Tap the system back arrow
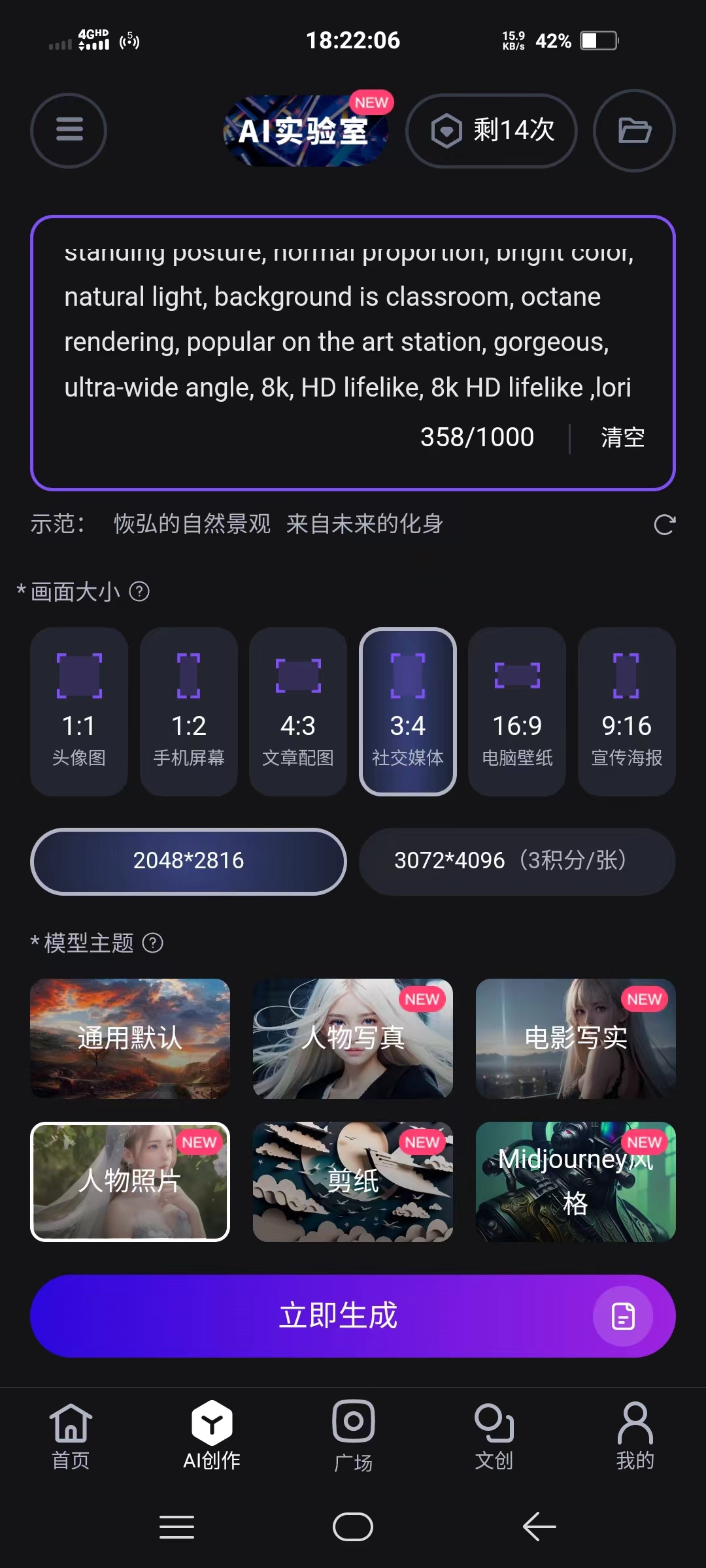Screen dimensions: 706x1568 [539, 1527]
